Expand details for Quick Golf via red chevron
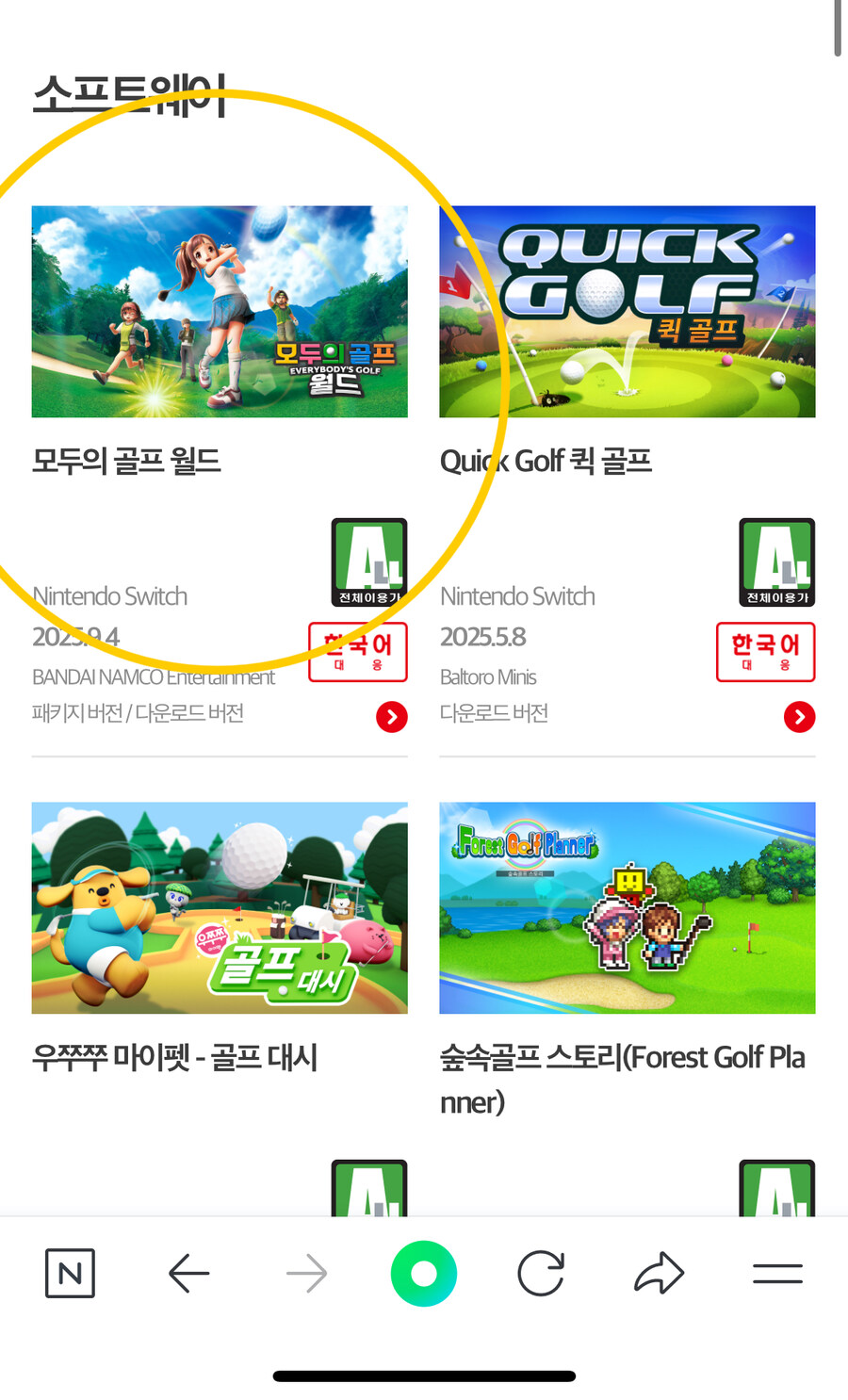The width and height of the screenshot is (848, 1400). click(799, 717)
